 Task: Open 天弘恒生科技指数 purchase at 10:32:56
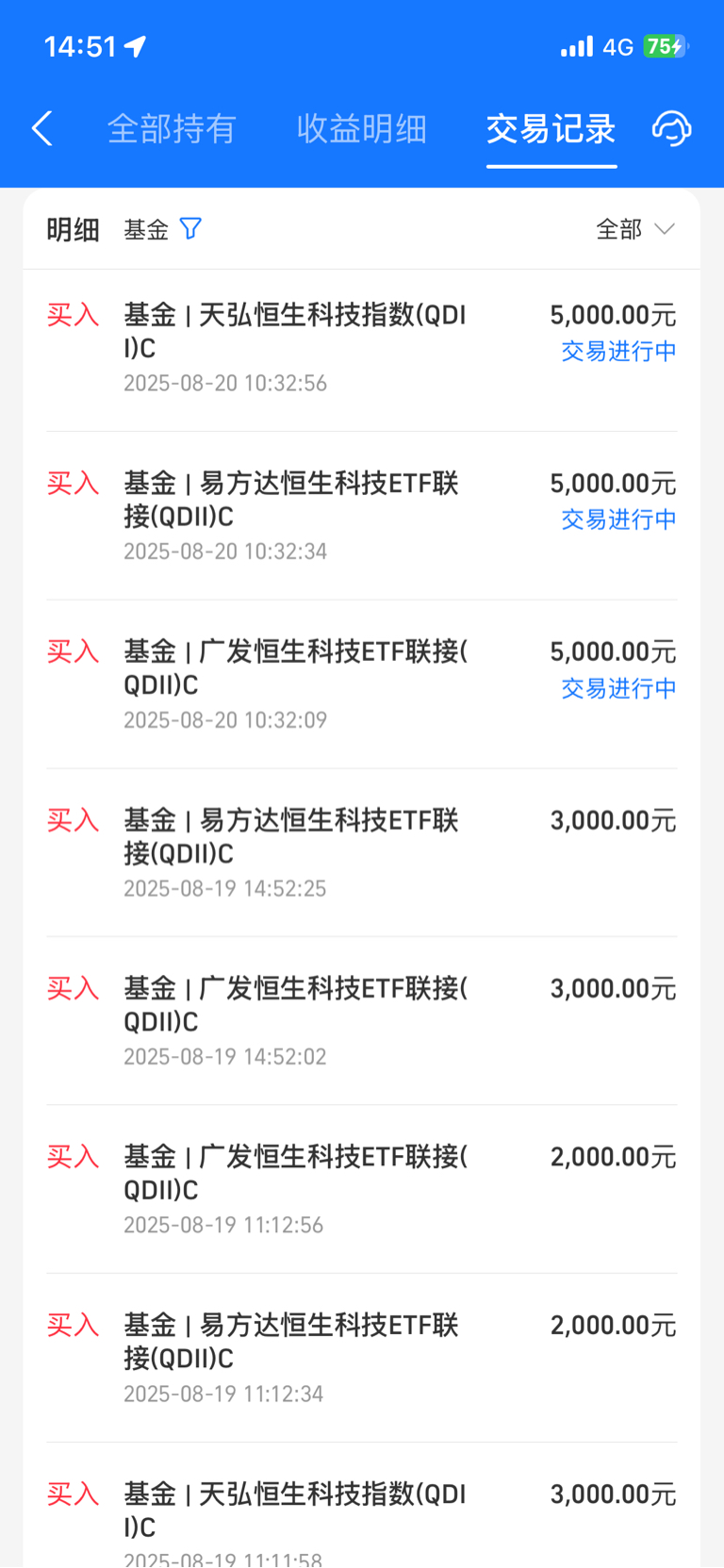click(x=362, y=349)
